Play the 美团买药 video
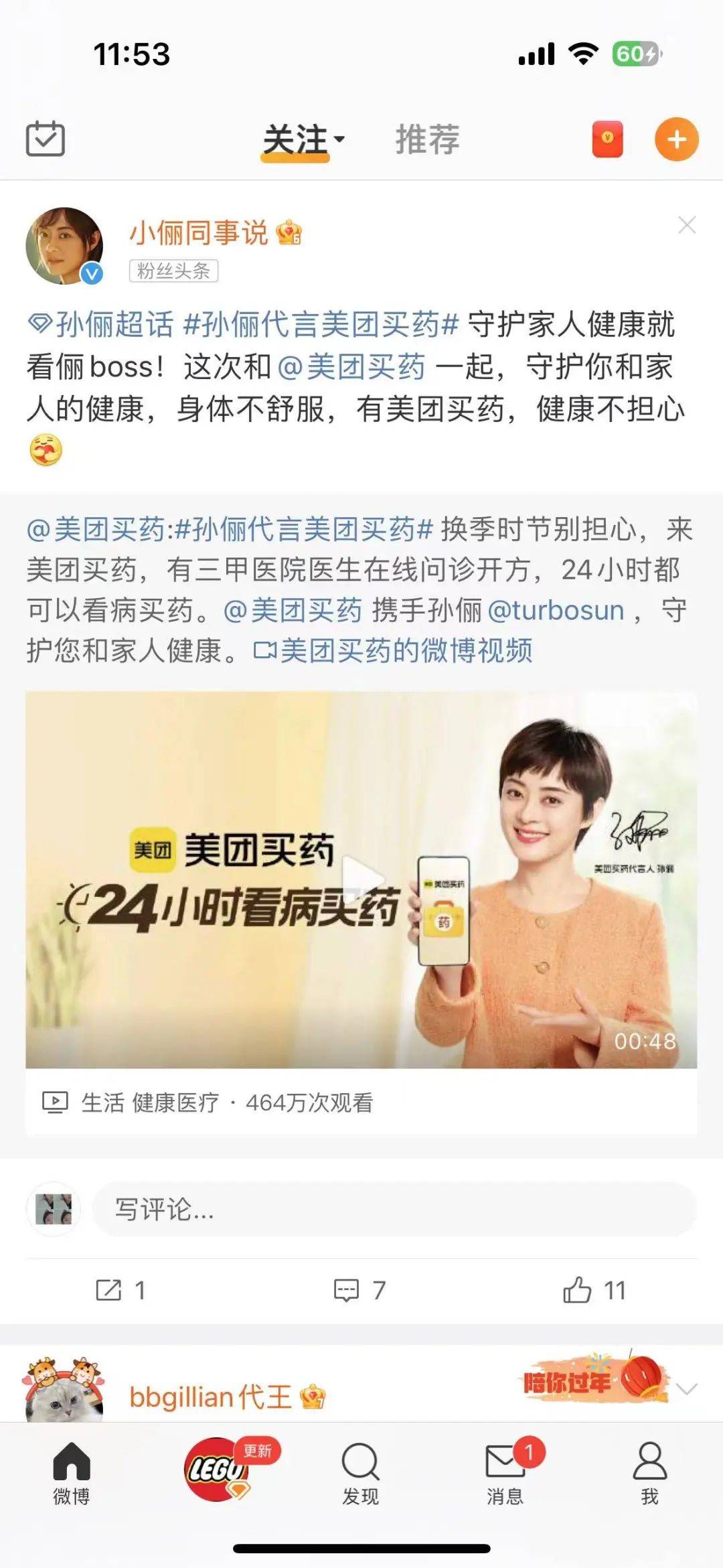723x1568 pixels. coord(361,879)
